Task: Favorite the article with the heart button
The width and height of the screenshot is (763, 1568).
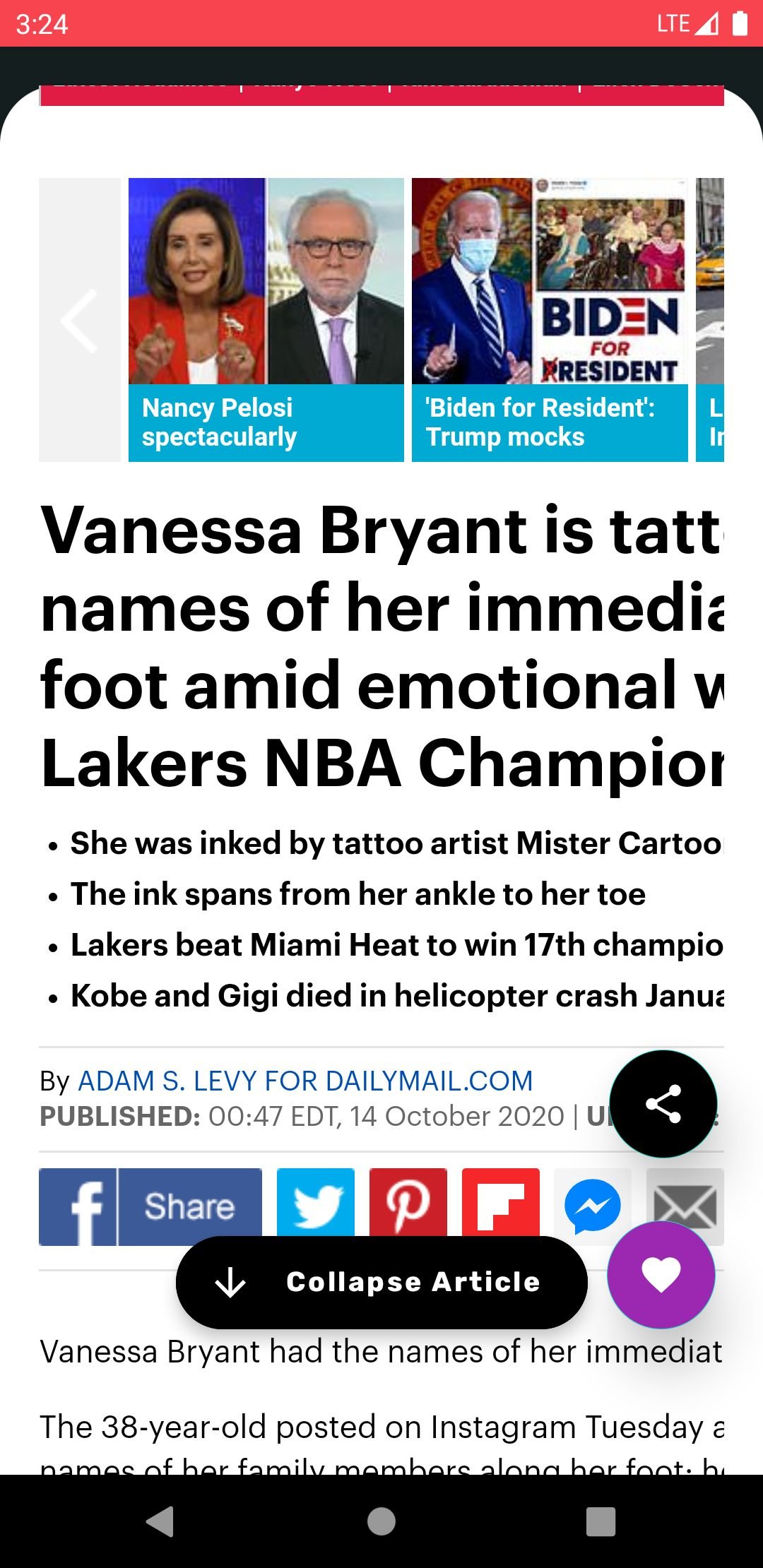Action: [x=661, y=1275]
